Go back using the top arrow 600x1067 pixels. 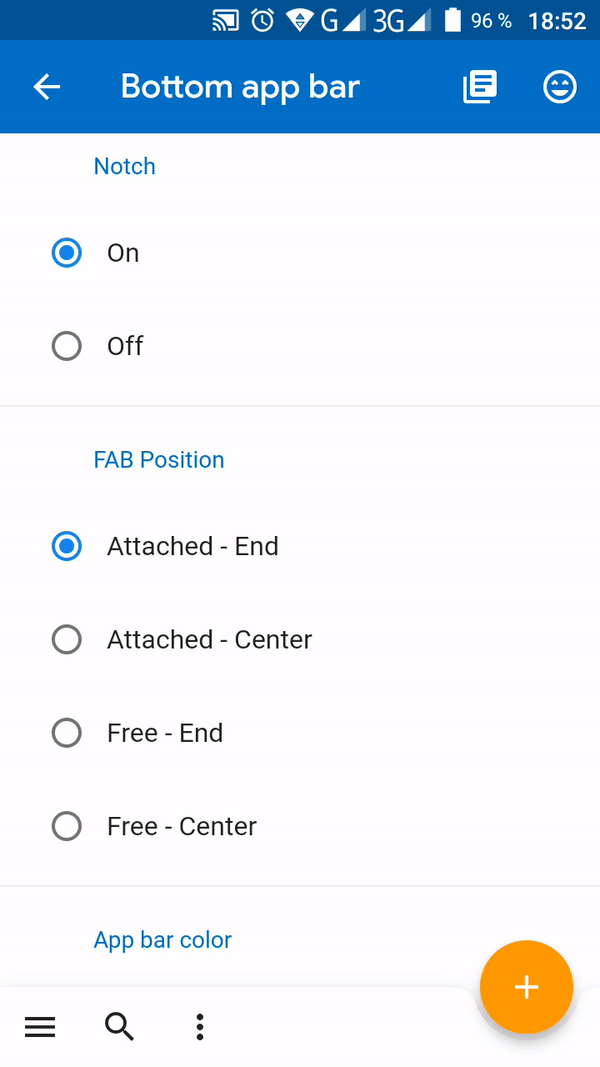coord(47,87)
